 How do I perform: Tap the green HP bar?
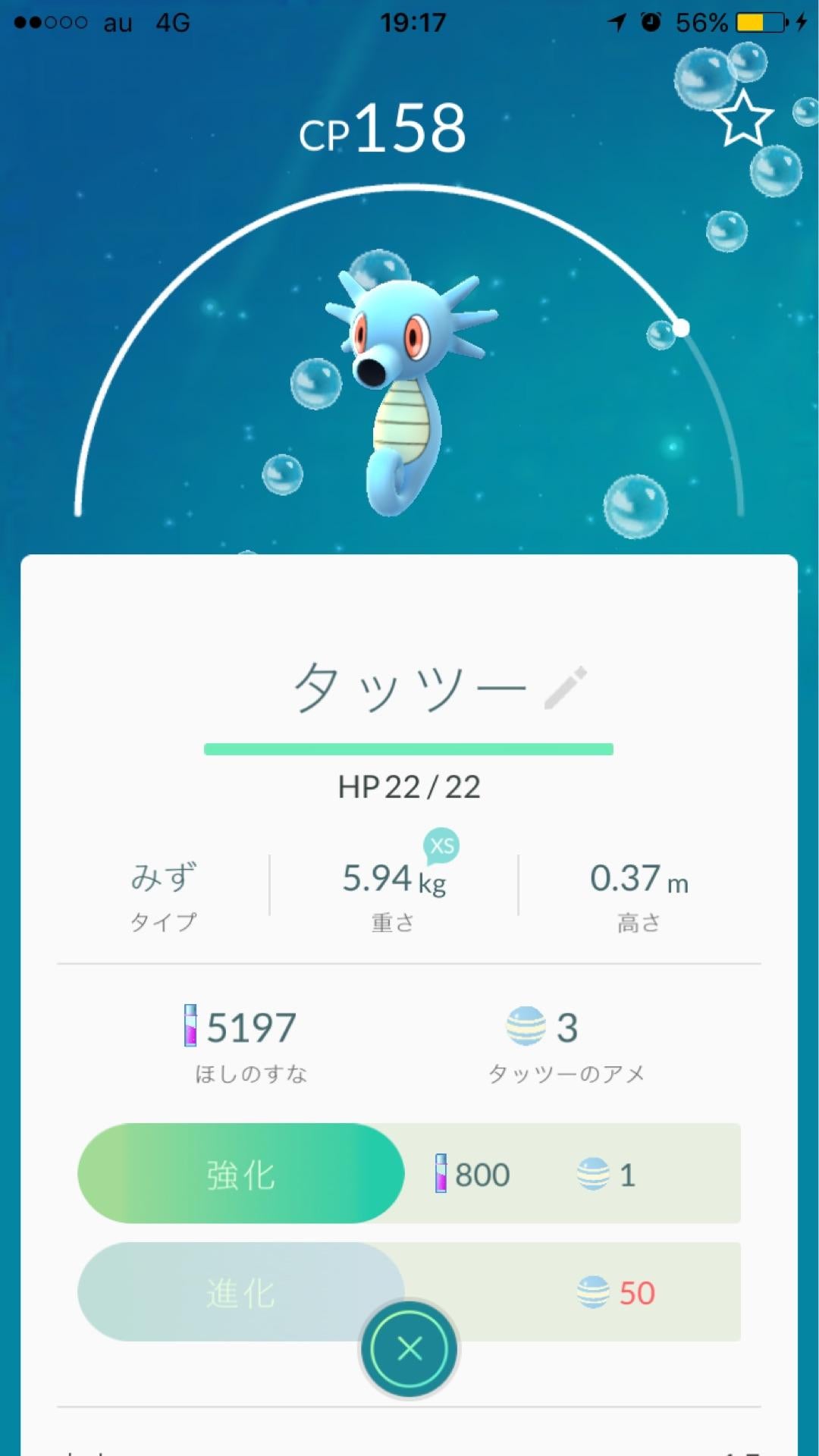point(409,749)
